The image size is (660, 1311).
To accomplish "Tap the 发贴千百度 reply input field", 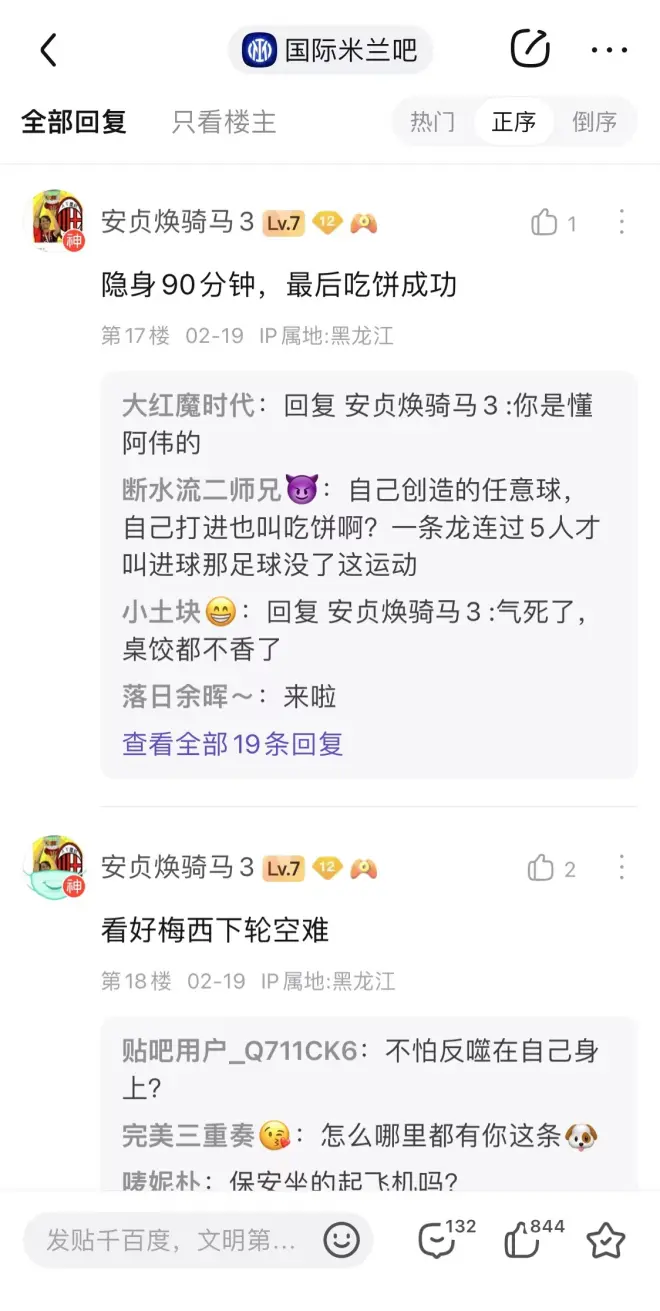I will 170,1241.
